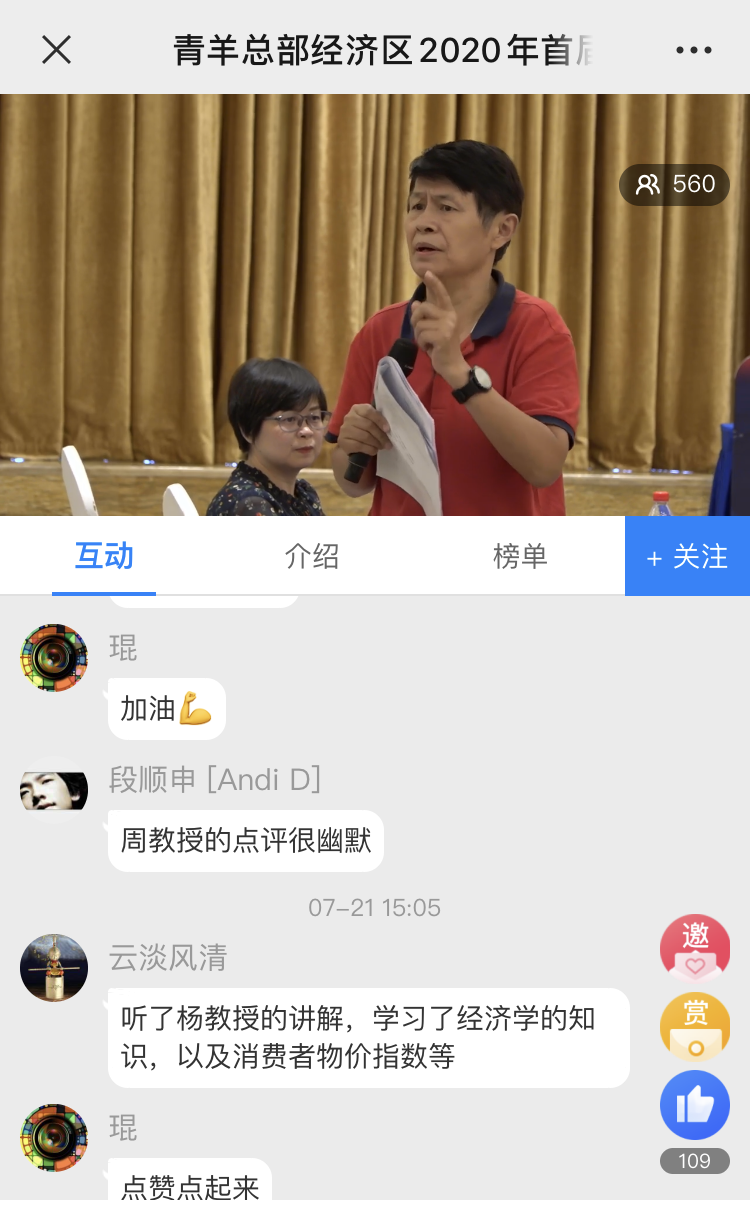Open the three-dot more options menu
The width and height of the screenshot is (750, 1209).
tap(692, 49)
